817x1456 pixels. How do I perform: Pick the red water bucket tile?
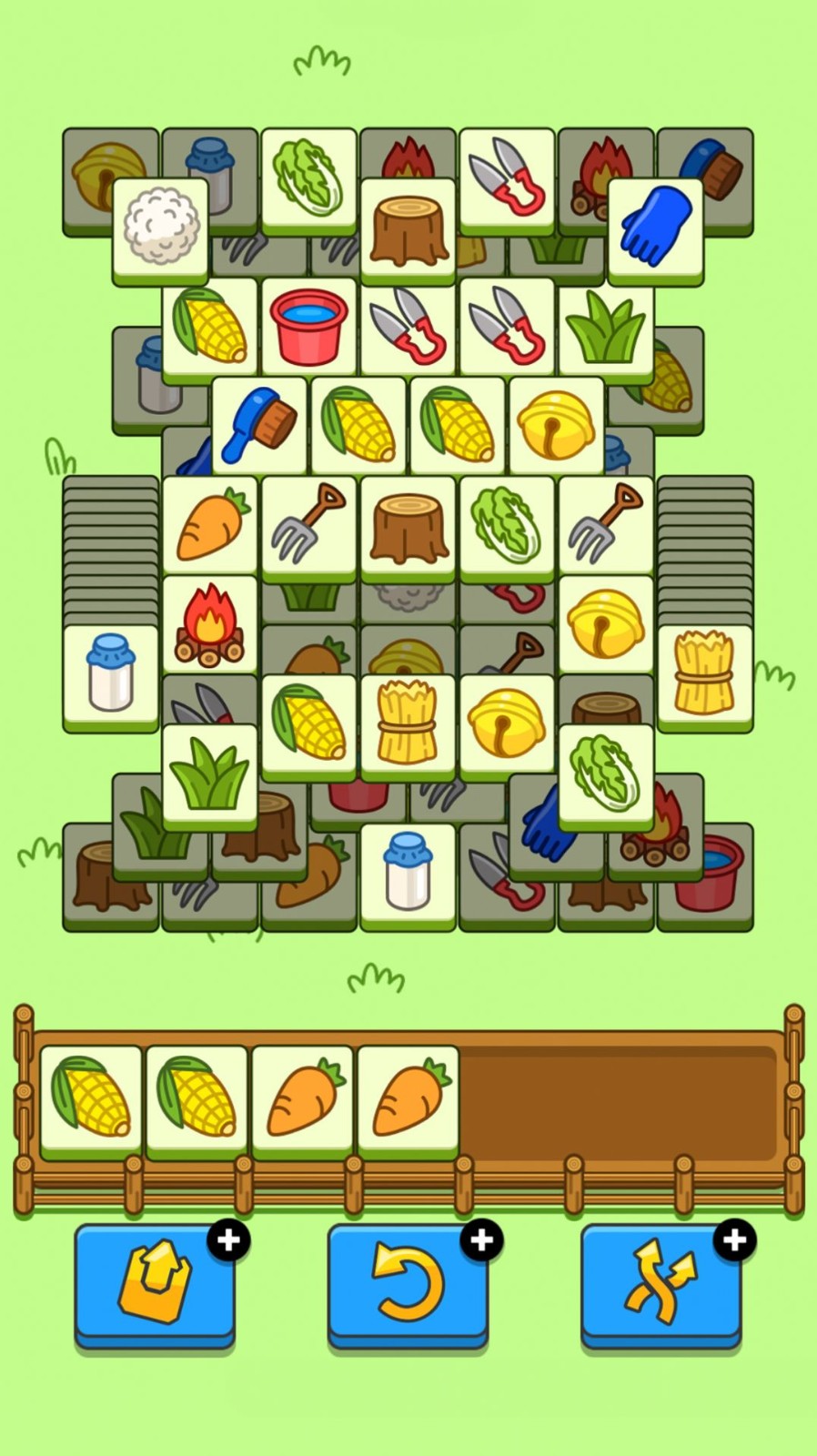tap(308, 326)
